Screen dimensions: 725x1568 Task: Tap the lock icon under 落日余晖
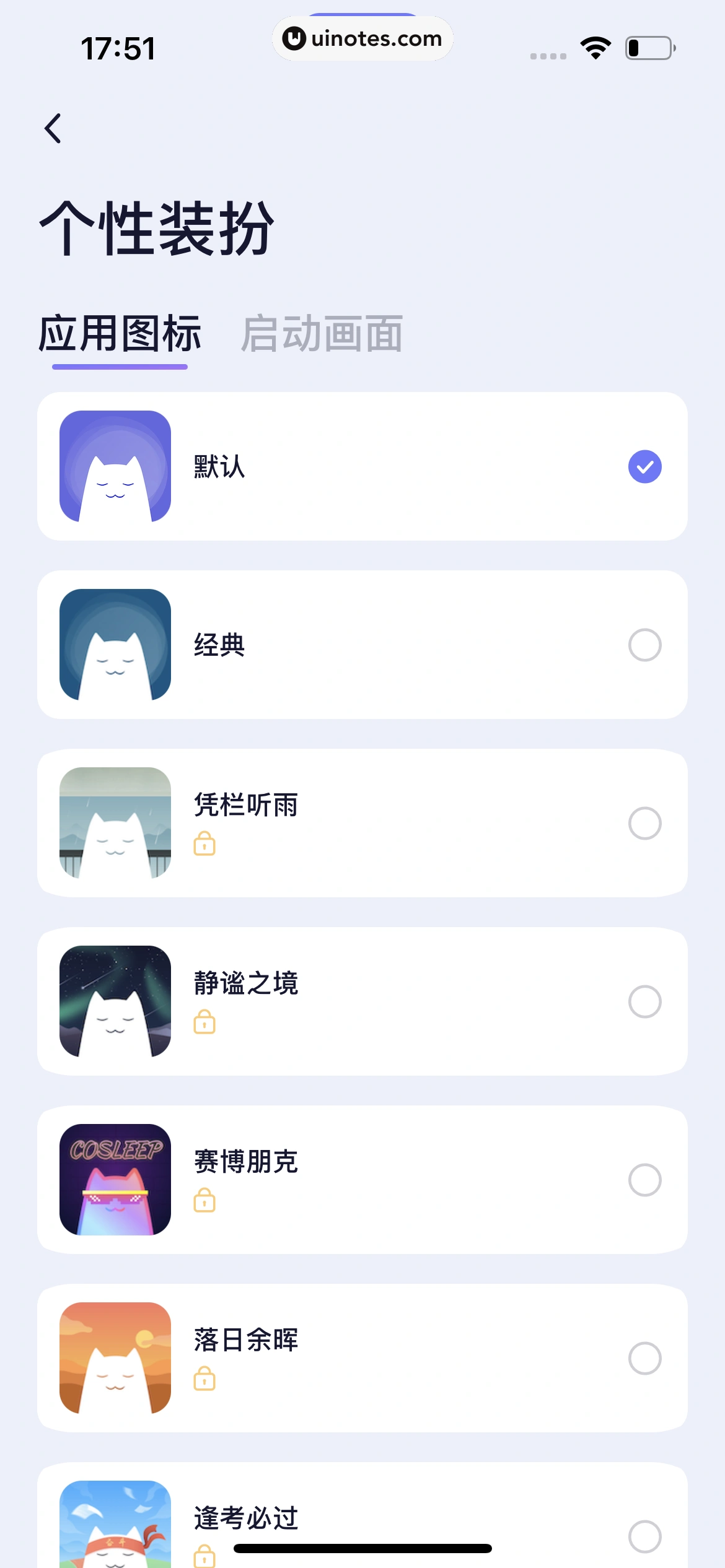tap(205, 1380)
